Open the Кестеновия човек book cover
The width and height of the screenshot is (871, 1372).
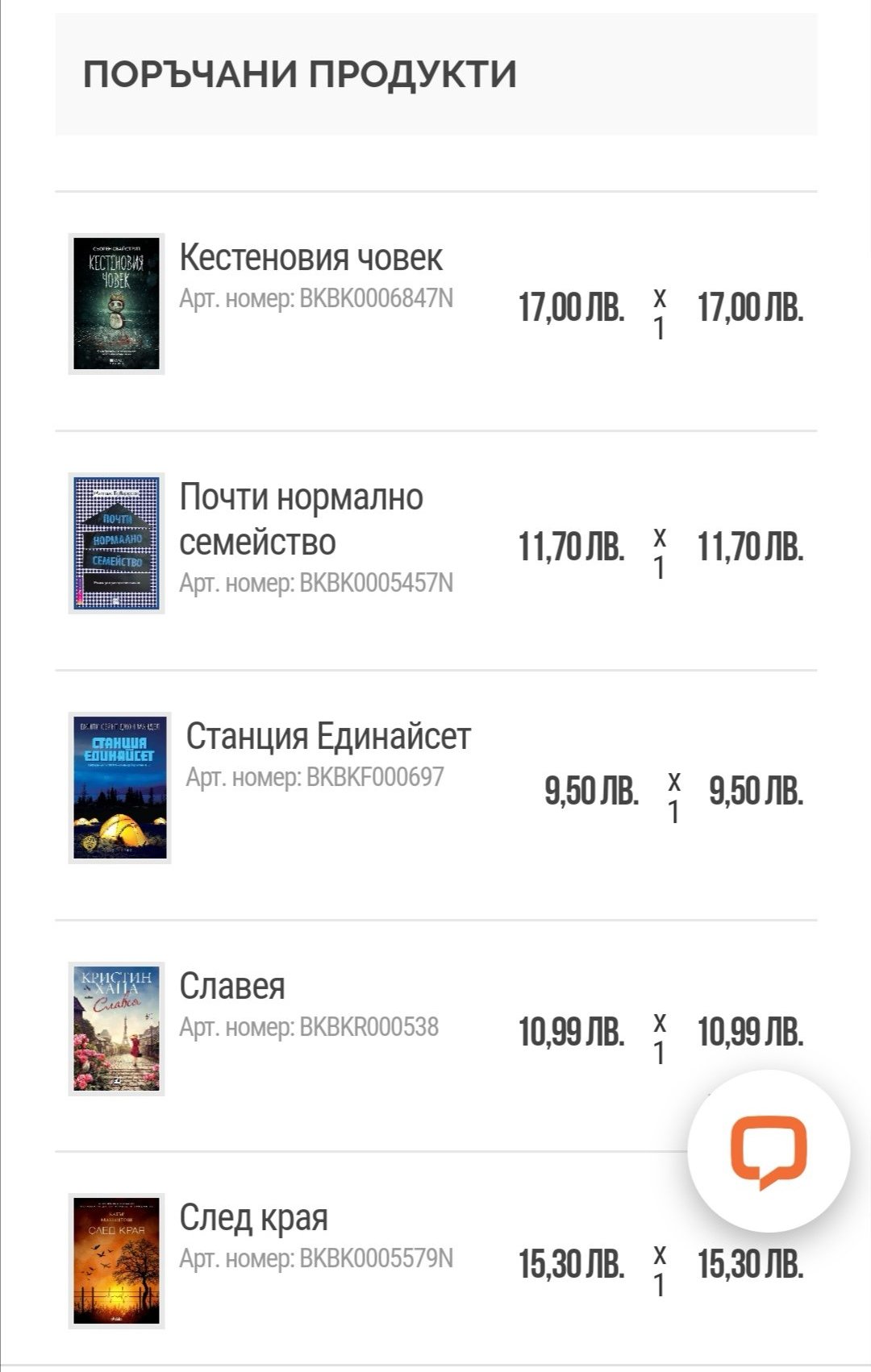(116, 304)
